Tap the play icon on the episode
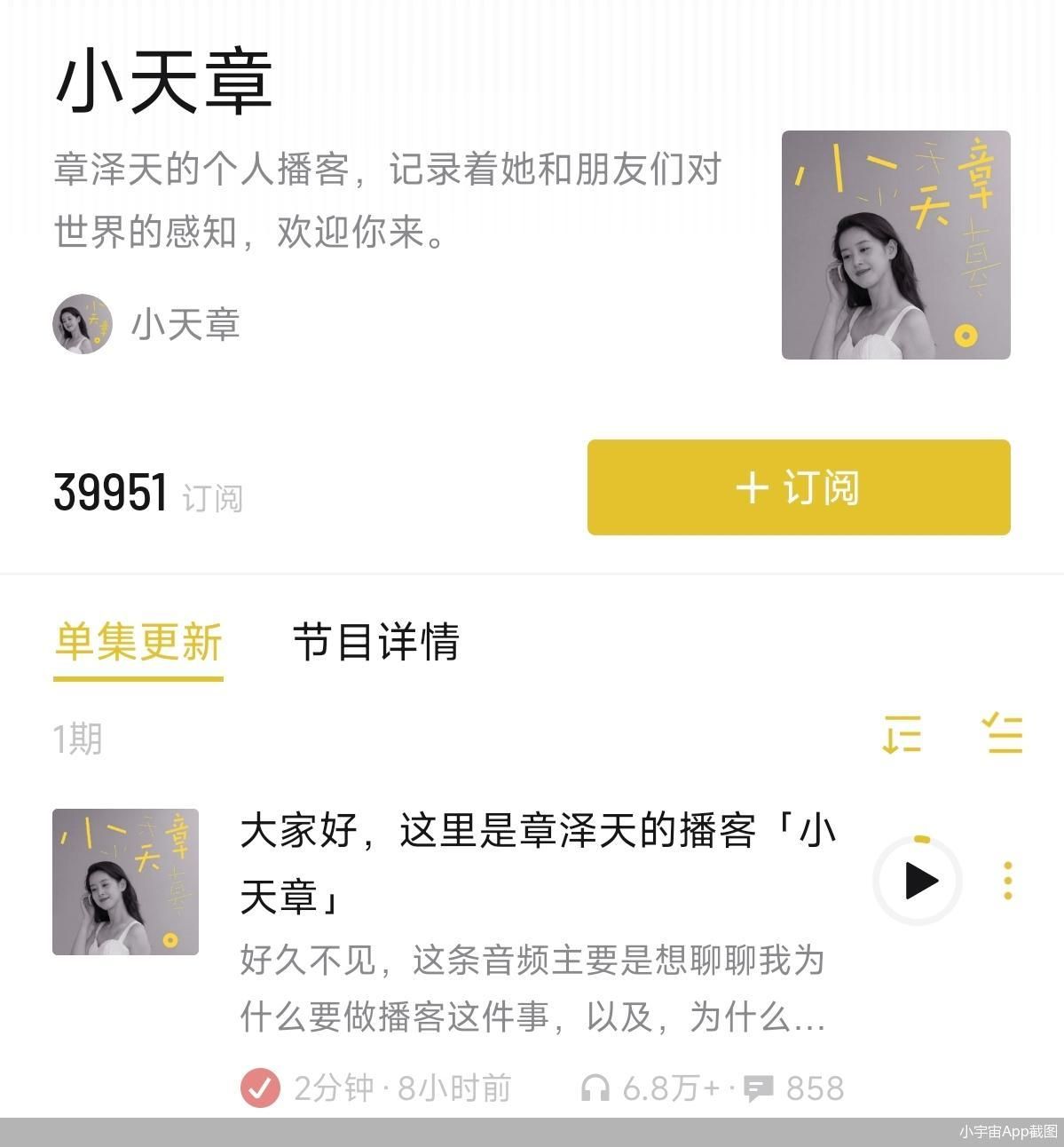Viewport: 1064px width, 1147px height. click(x=918, y=881)
